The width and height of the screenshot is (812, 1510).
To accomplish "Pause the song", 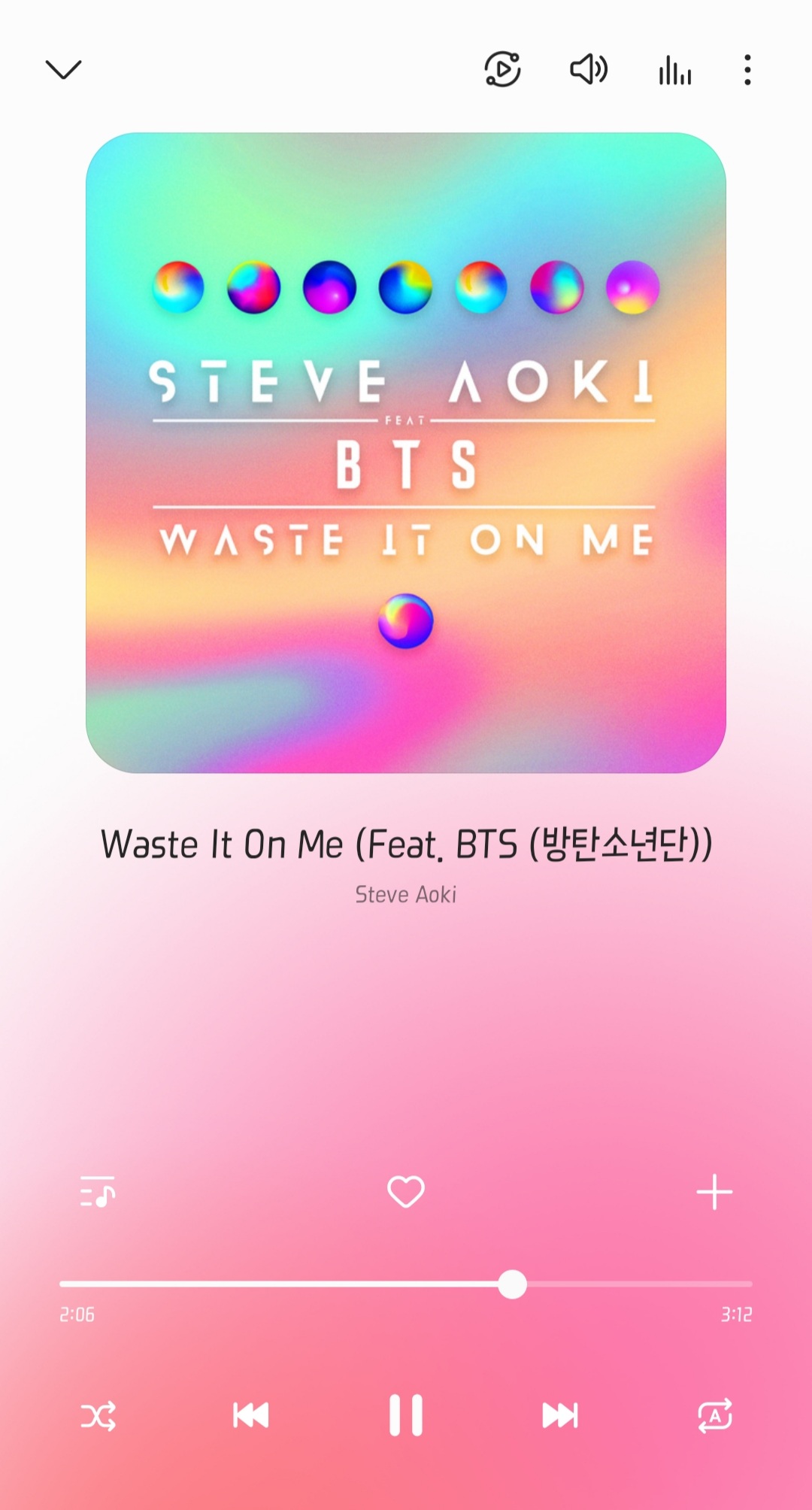I will coord(406,1415).
